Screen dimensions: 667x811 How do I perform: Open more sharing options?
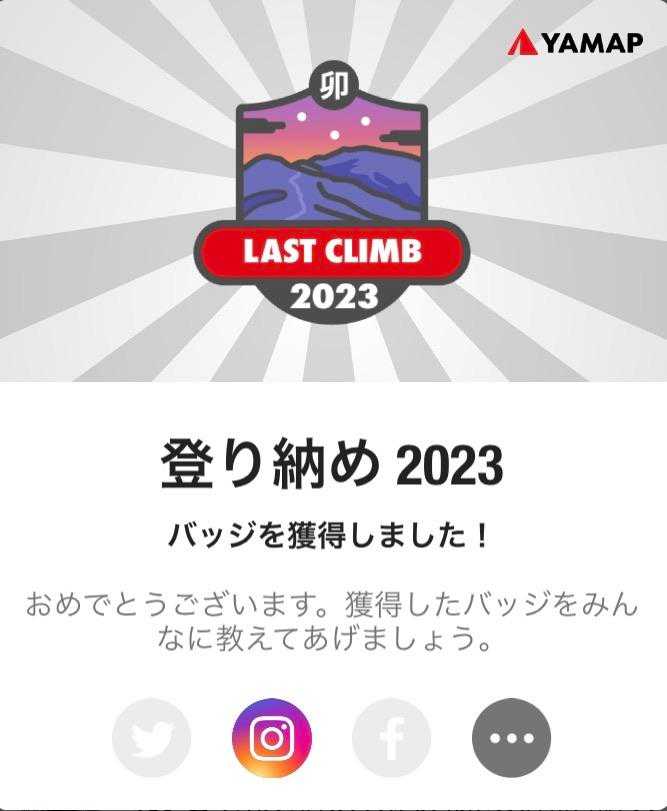511,738
